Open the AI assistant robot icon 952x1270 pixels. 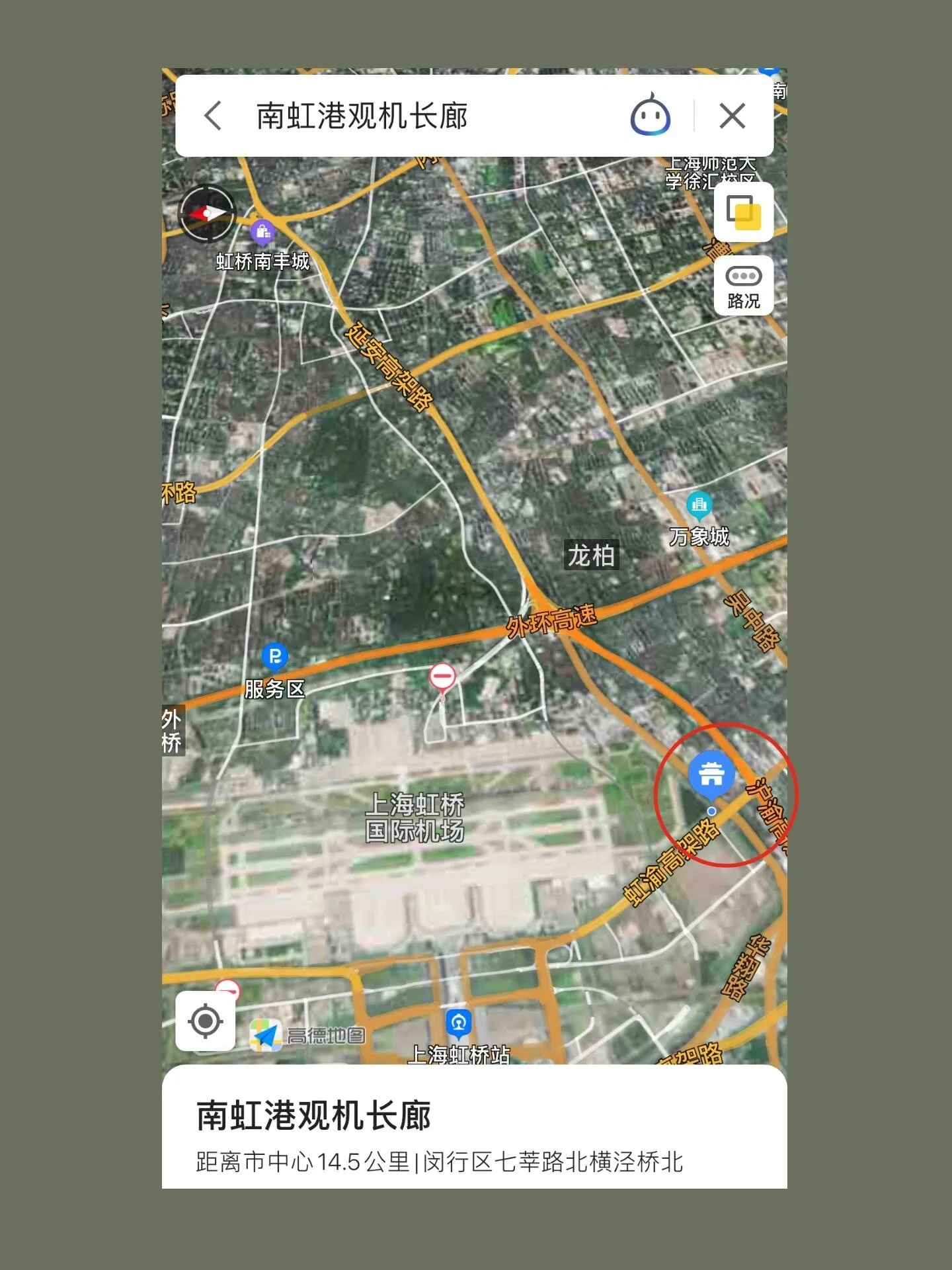(650, 116)
